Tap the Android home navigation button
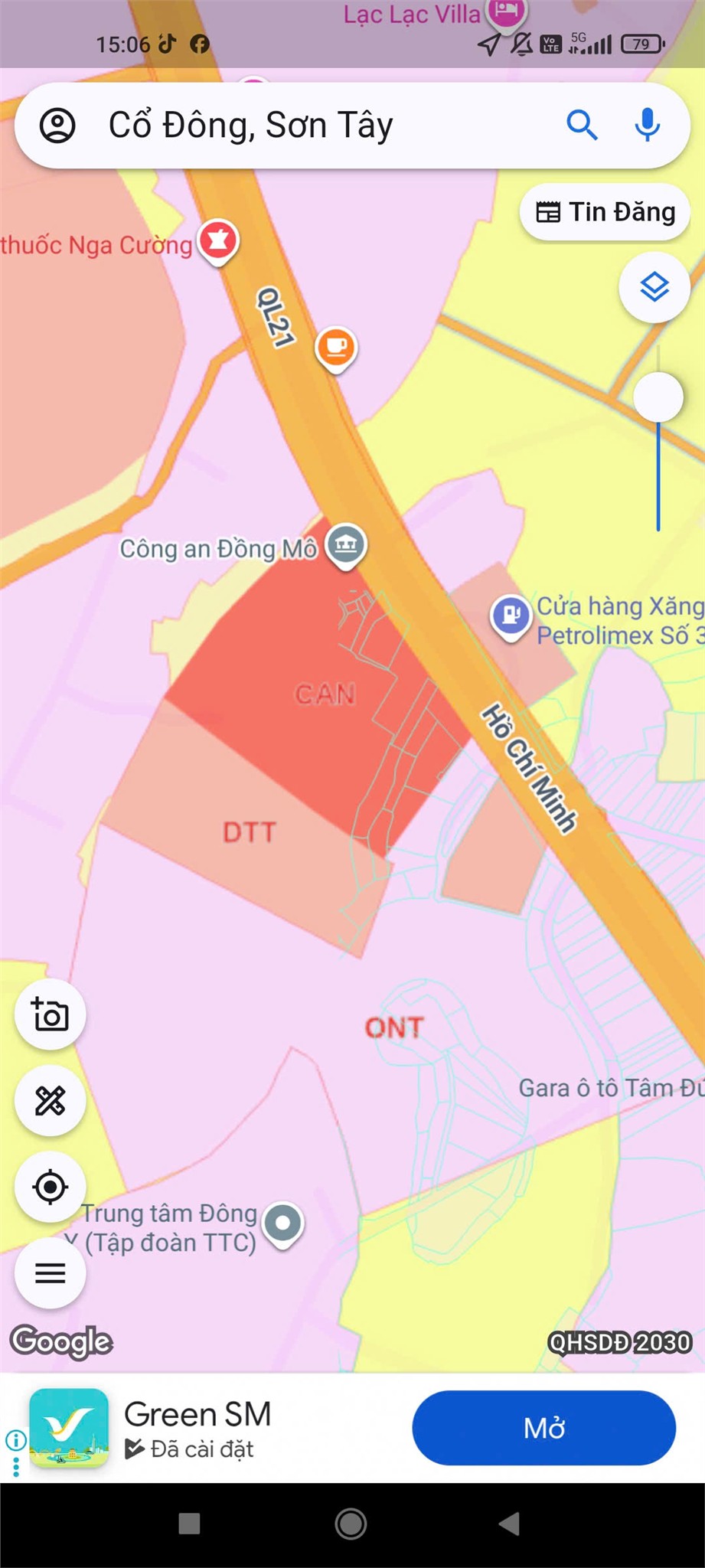 click(351, 1524)
